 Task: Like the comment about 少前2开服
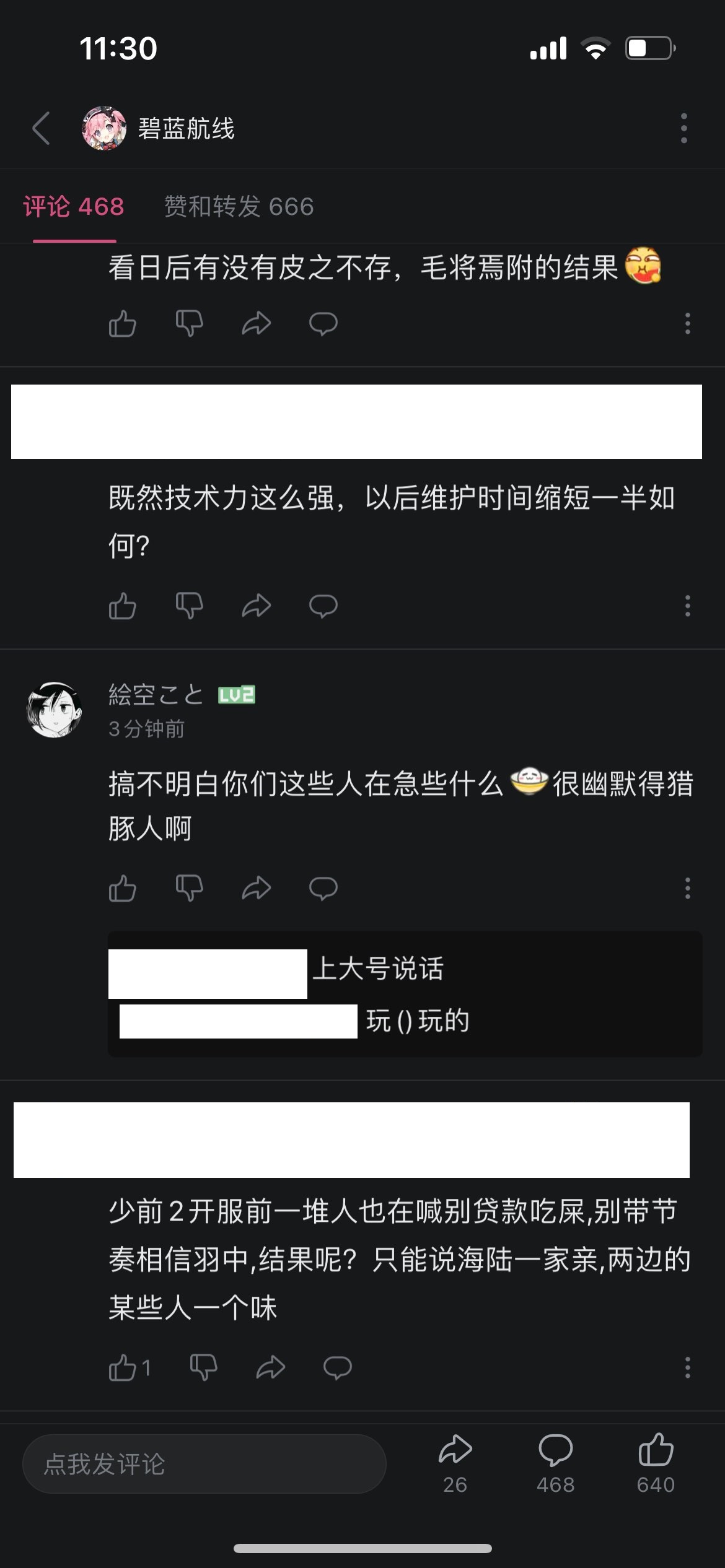click(123, 1367)
